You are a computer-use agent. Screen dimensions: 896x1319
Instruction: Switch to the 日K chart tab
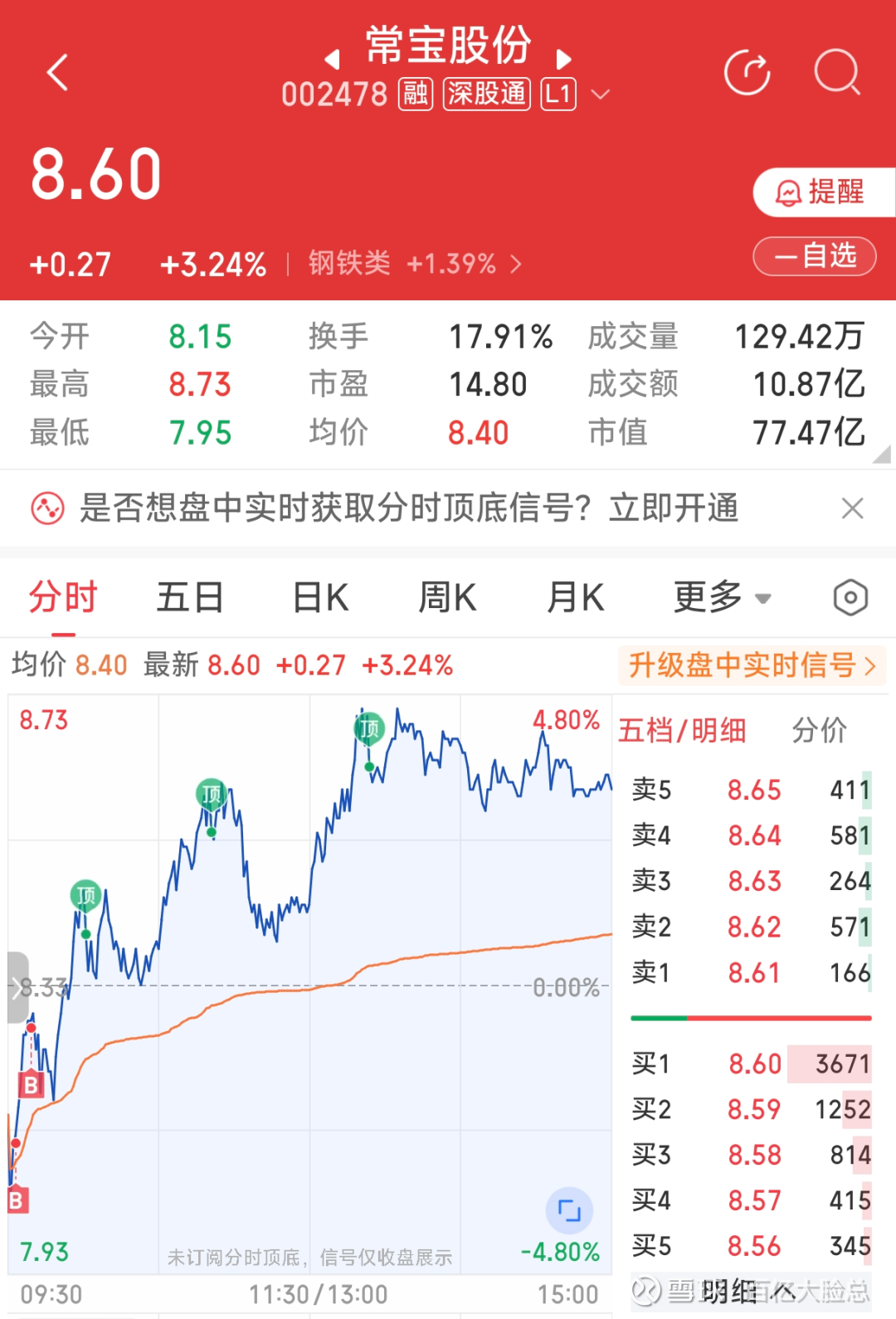(x=320, y=597)
